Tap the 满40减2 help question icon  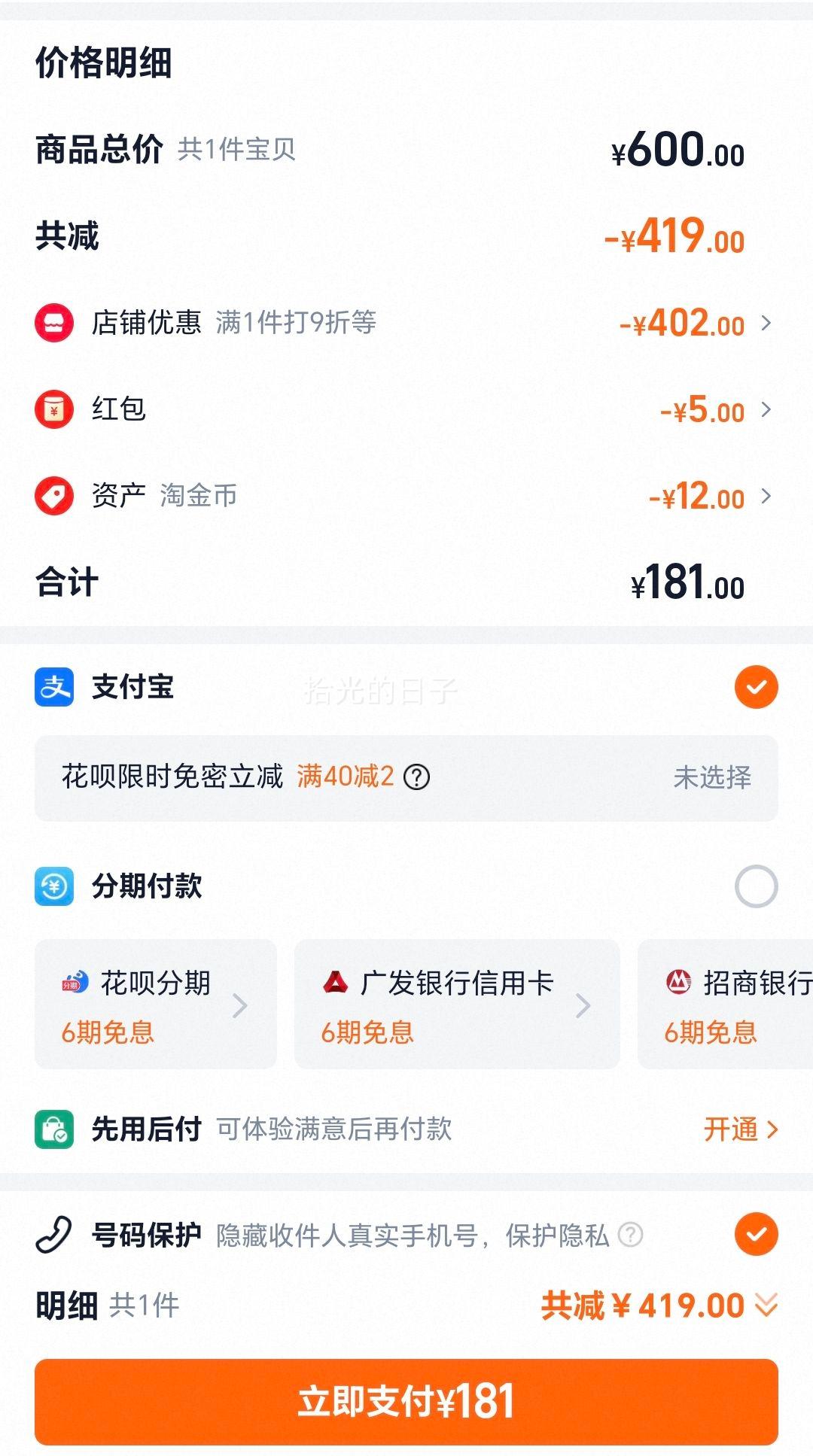point(416,777)
